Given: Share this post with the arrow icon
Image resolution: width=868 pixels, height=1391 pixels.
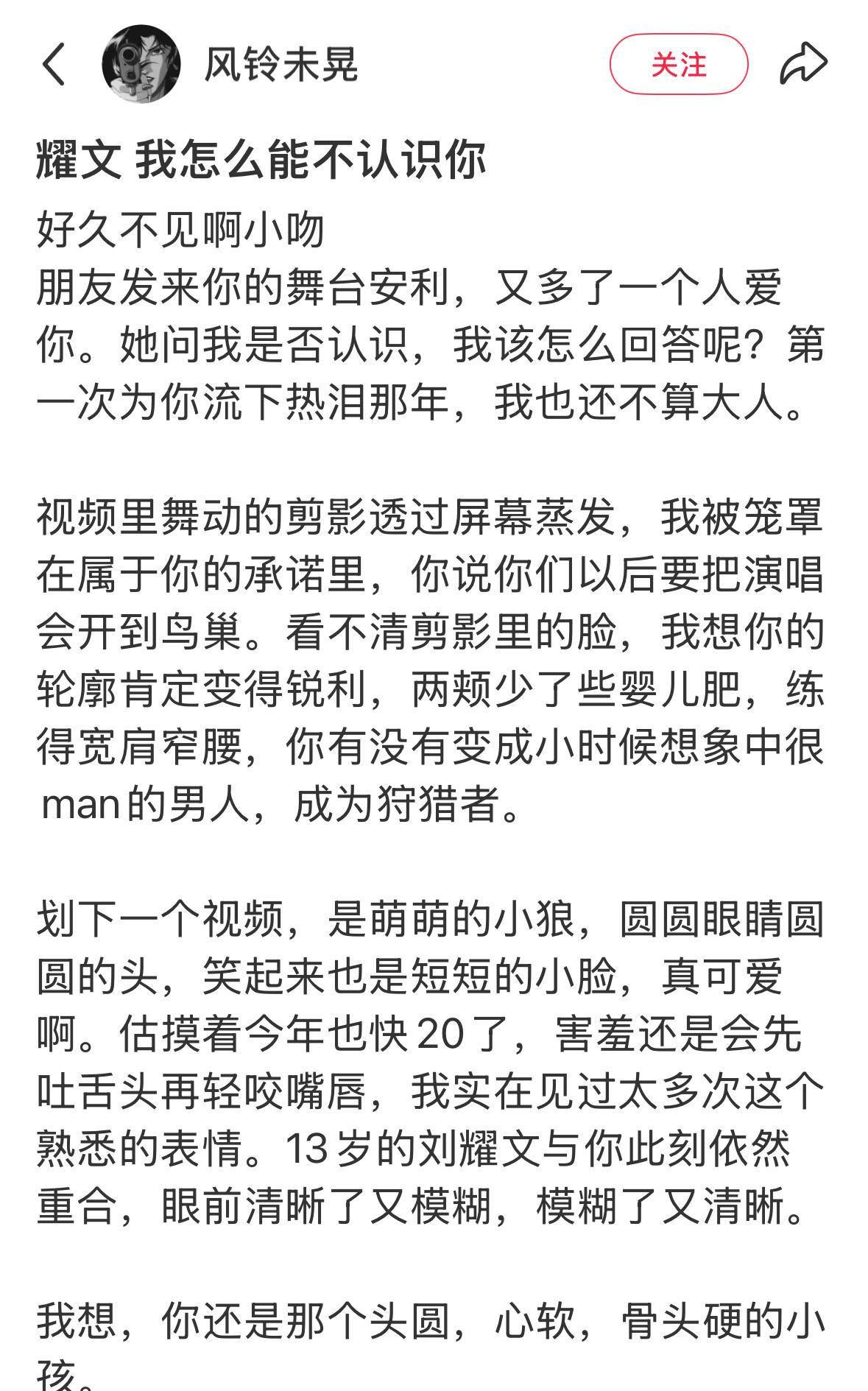Looking at the screenshot, I should pyautogui.click(x=803, y=64).
